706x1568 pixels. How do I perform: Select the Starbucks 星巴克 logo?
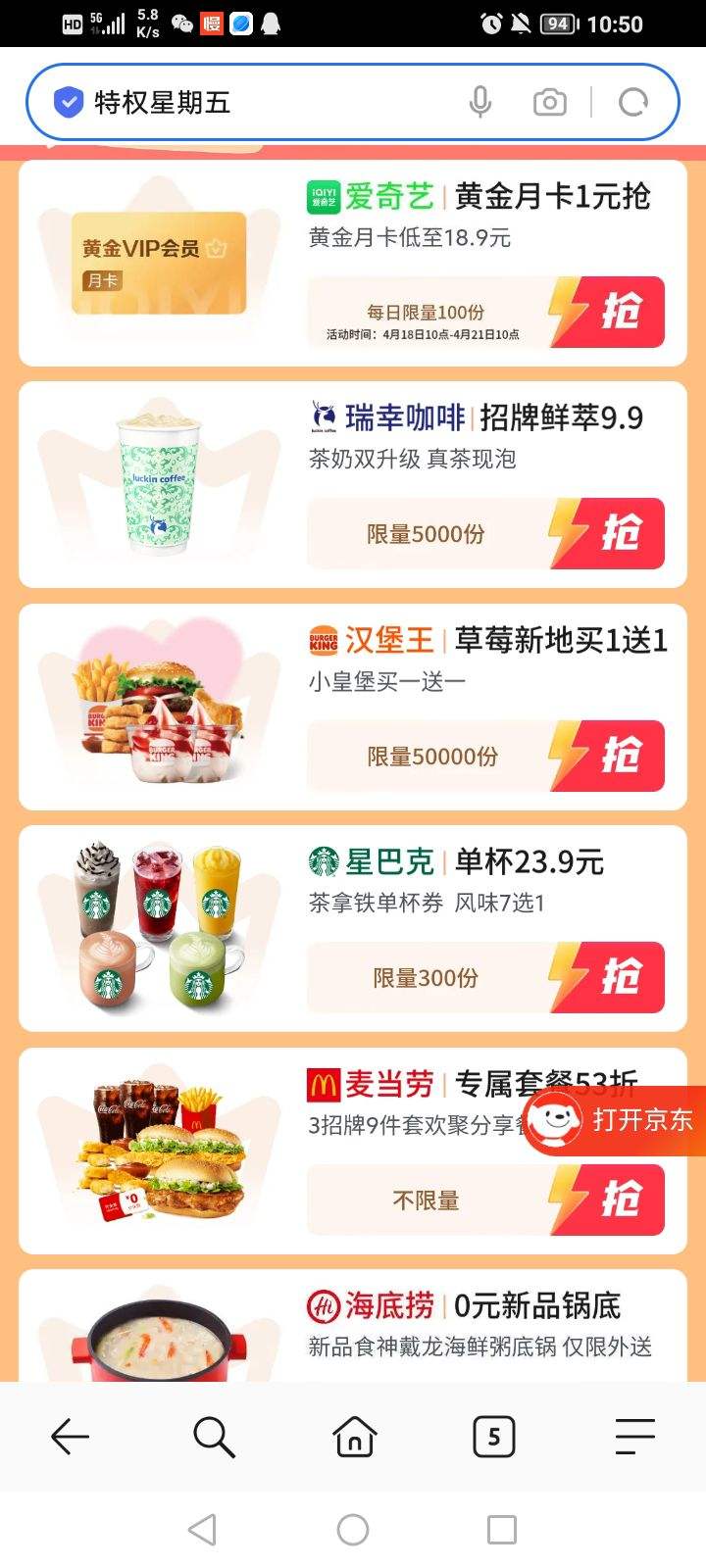click(324, 859)
